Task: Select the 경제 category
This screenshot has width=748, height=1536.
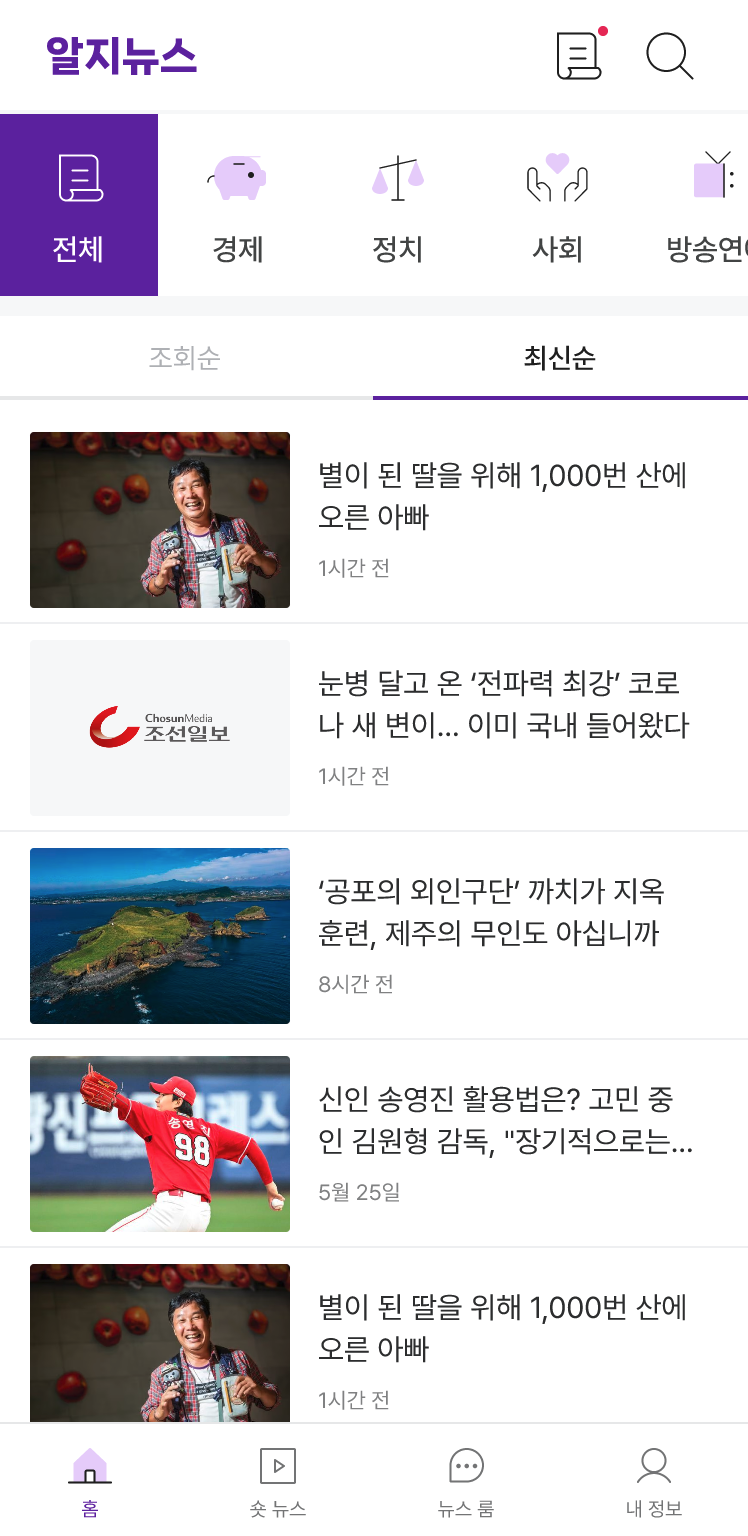Action: pyautogui.click(x=238, y=205)
